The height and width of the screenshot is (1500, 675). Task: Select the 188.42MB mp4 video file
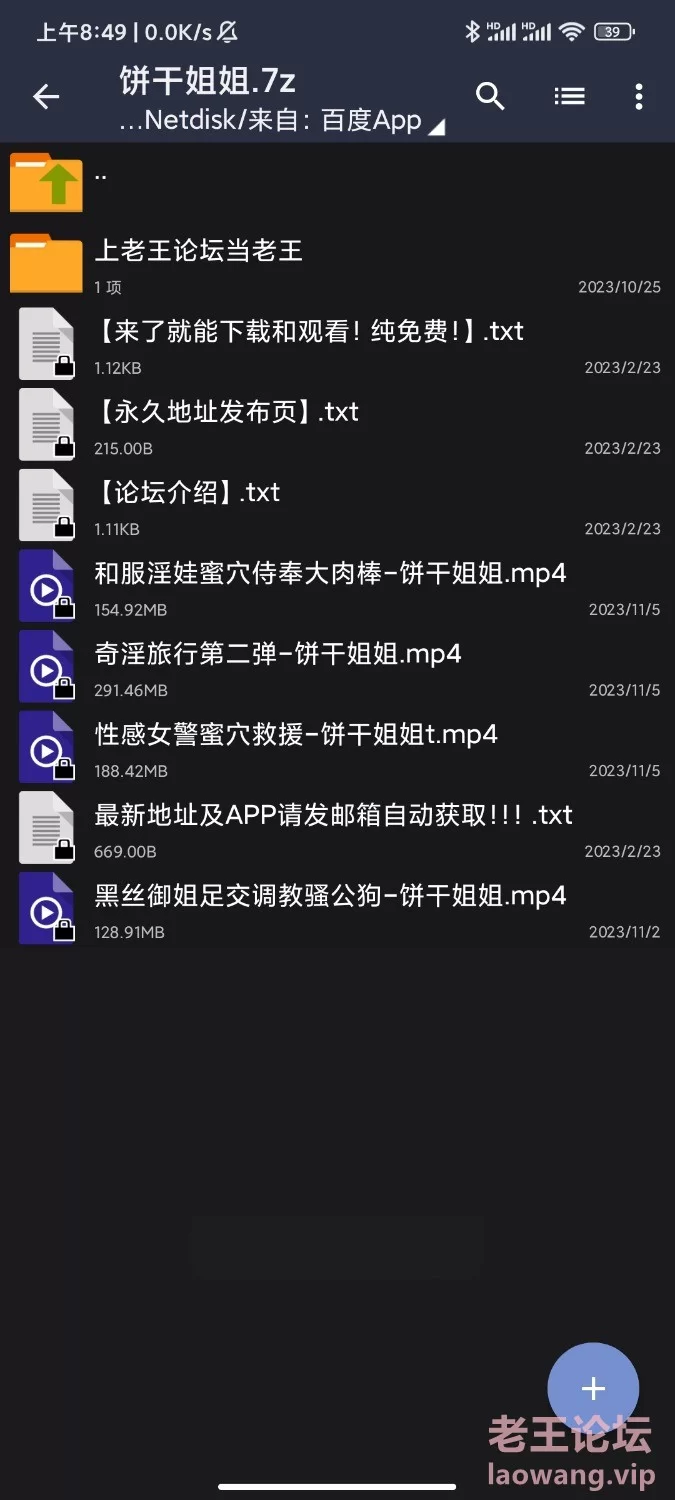coord(337,748)
